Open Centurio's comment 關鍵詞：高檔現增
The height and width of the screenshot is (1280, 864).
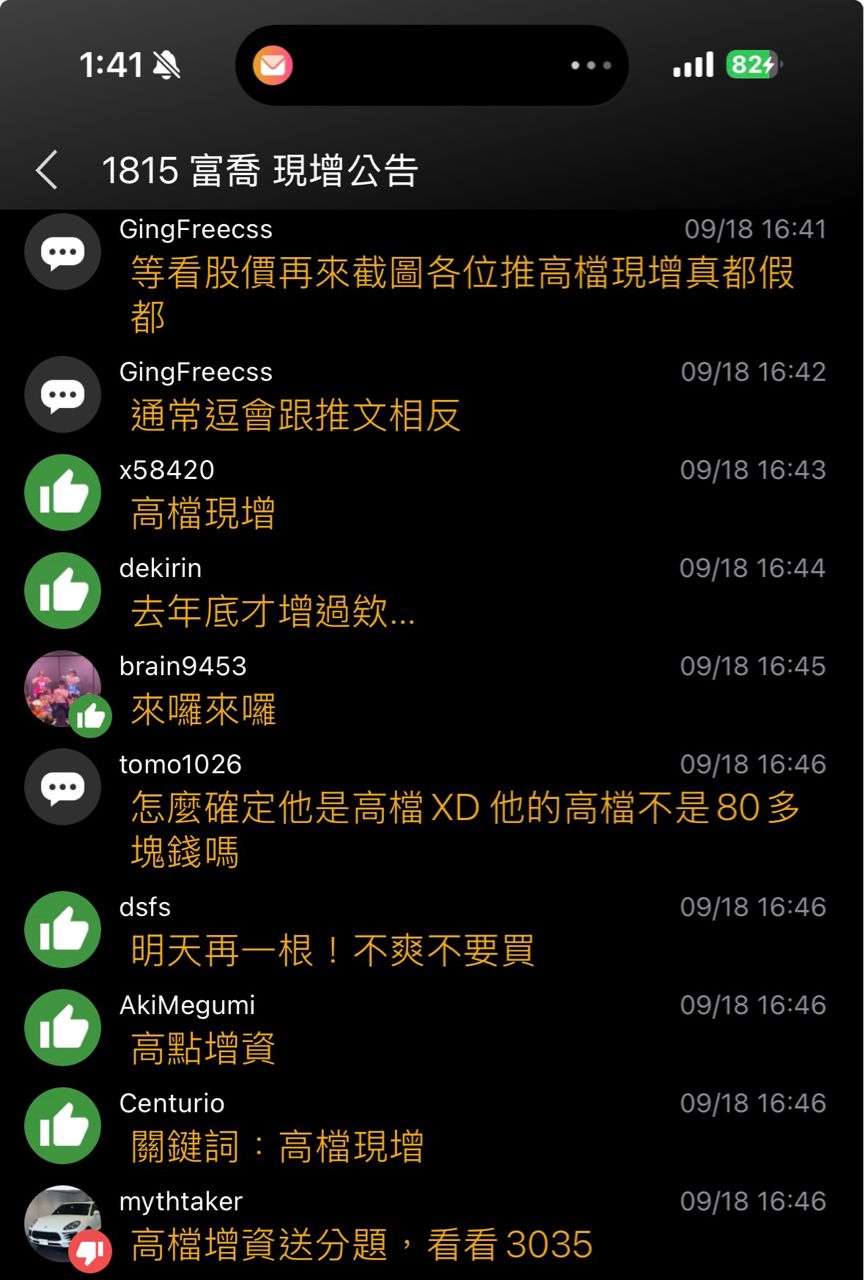click(277, 1146)
